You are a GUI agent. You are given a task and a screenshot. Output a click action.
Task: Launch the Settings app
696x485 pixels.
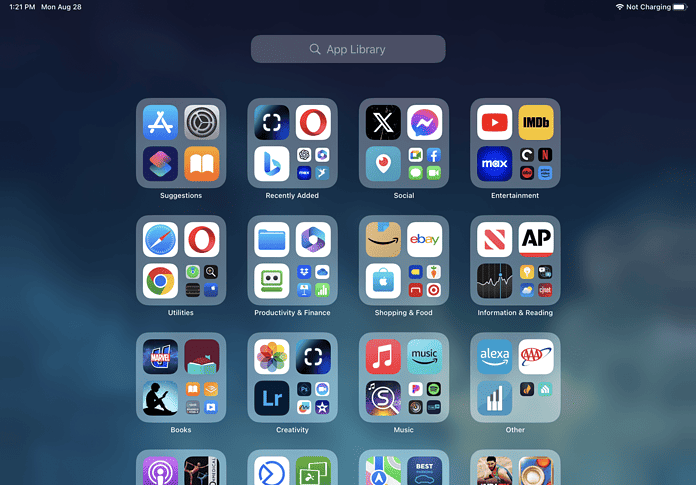pos(202,123)
